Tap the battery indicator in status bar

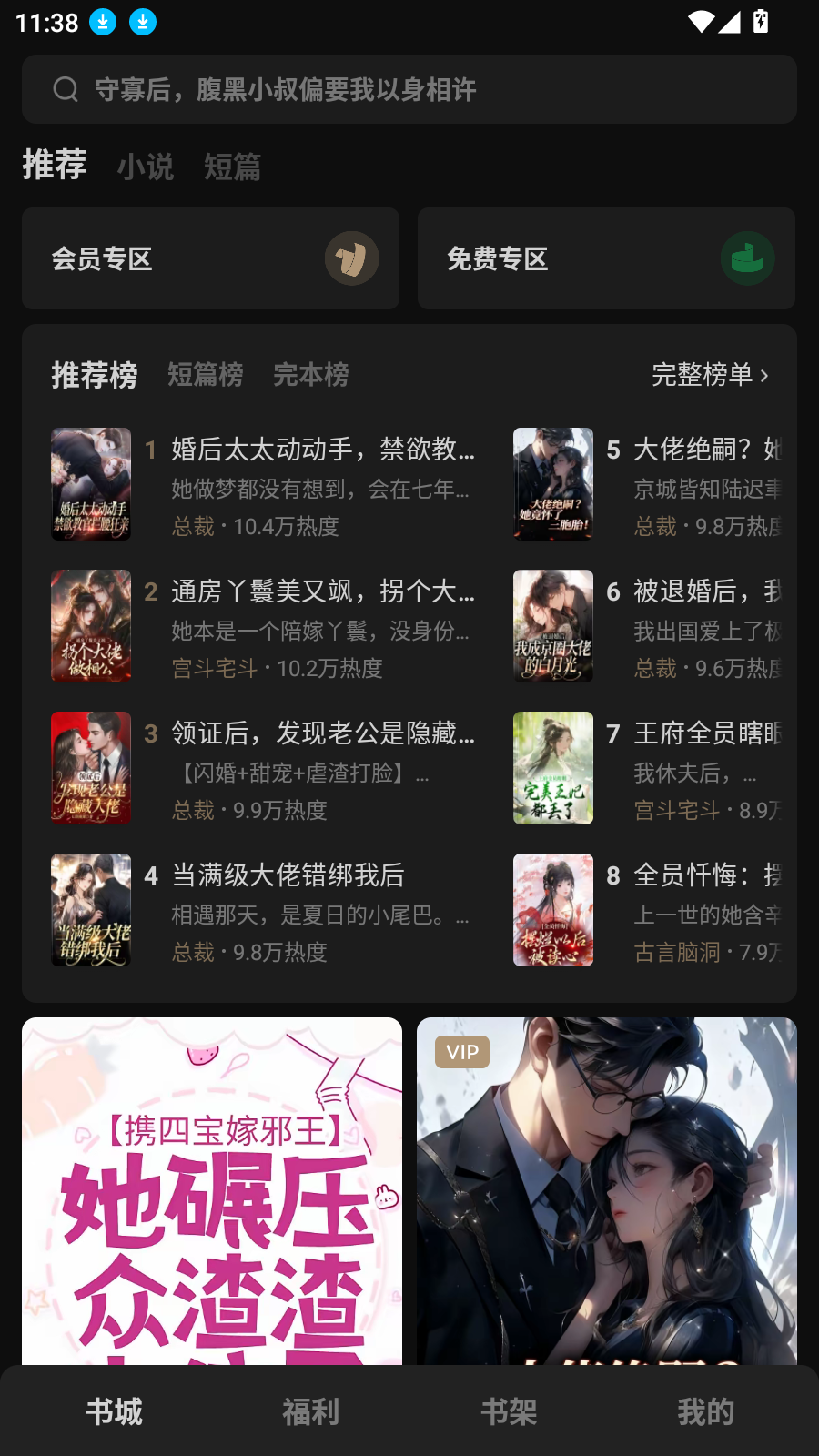point(763,23)
